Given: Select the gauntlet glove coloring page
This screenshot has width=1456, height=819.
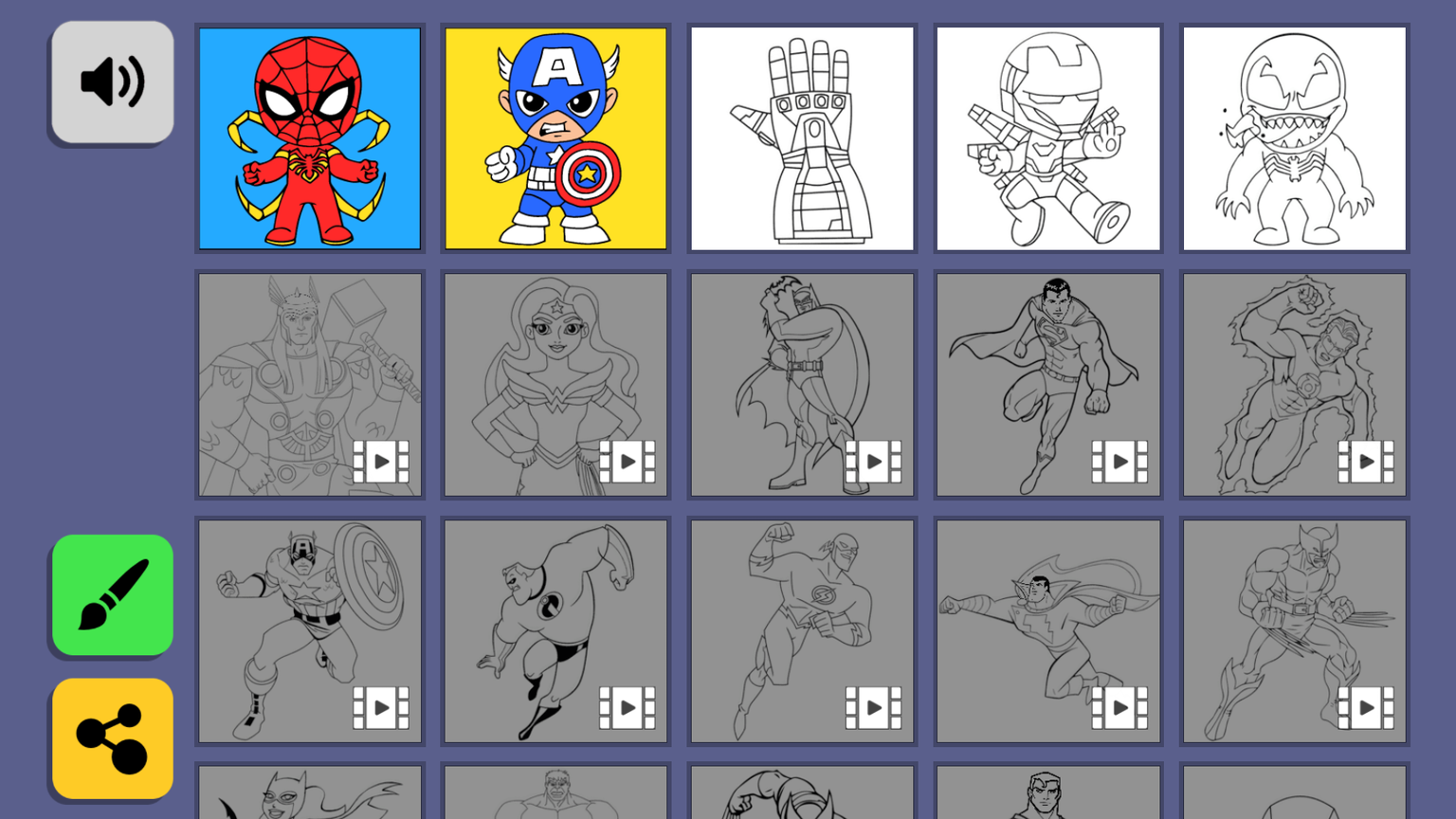Looking at the screenshot, I should [x=802, y=138].
